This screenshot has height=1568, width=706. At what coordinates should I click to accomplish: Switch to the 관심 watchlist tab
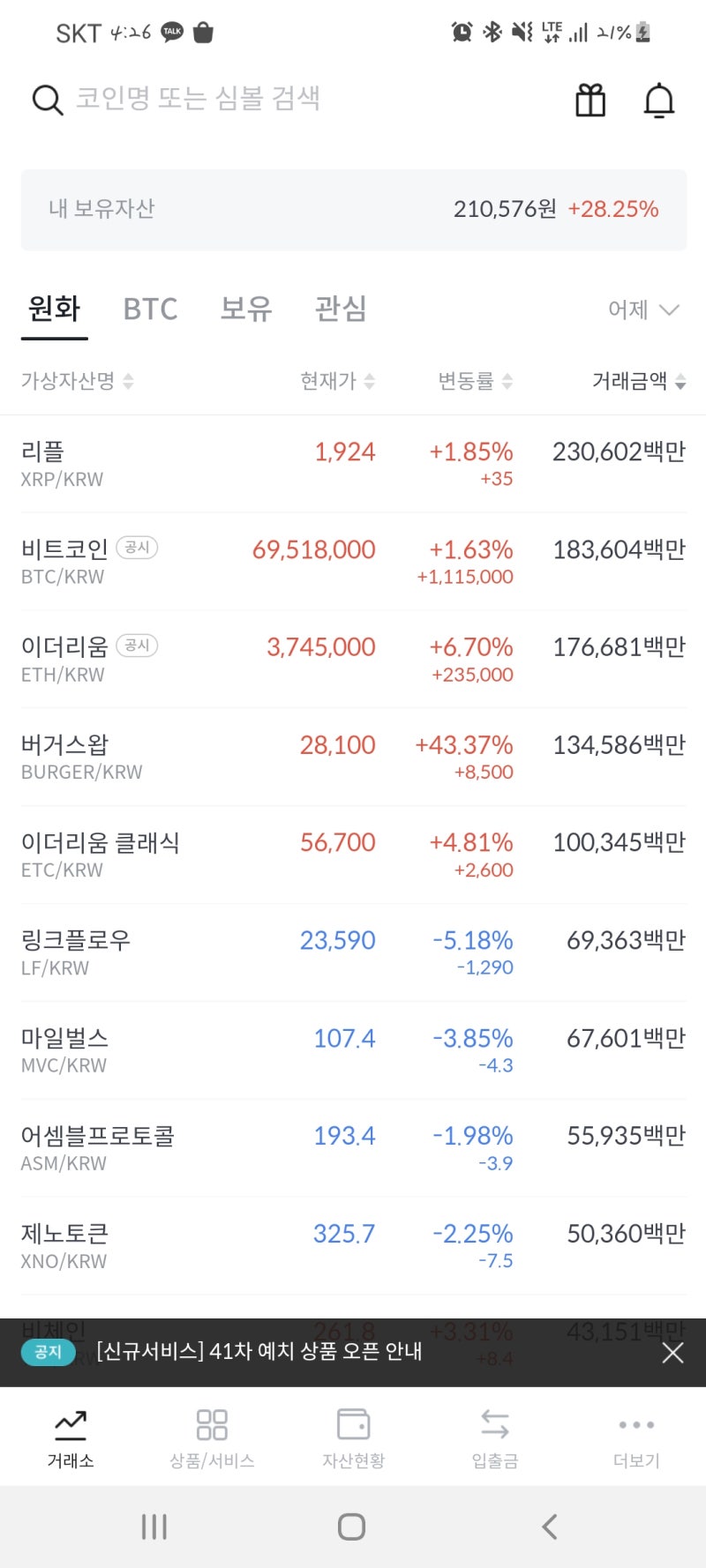(341, 309)
